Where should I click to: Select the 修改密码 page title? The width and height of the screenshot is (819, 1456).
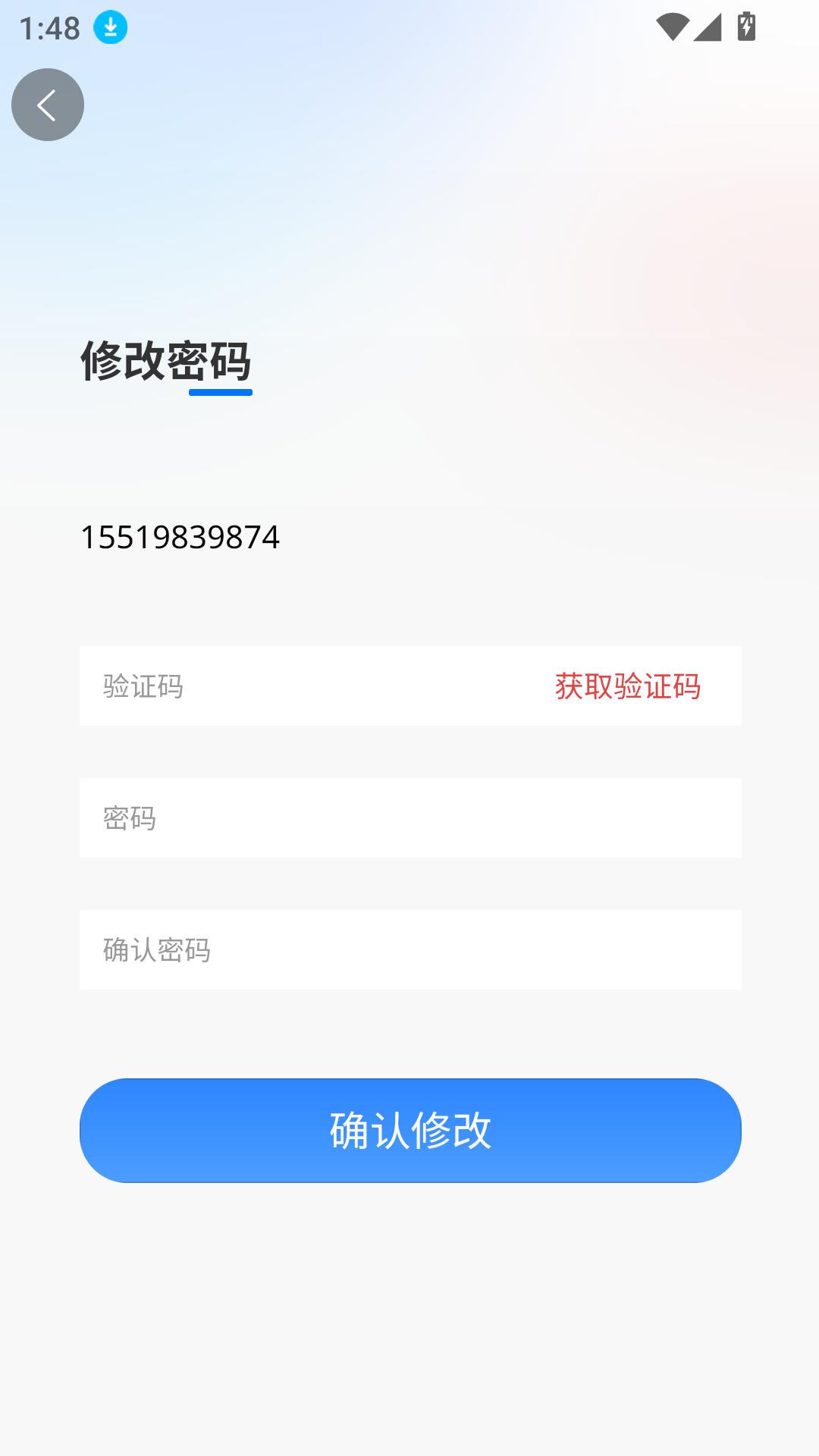coord(166,362)
